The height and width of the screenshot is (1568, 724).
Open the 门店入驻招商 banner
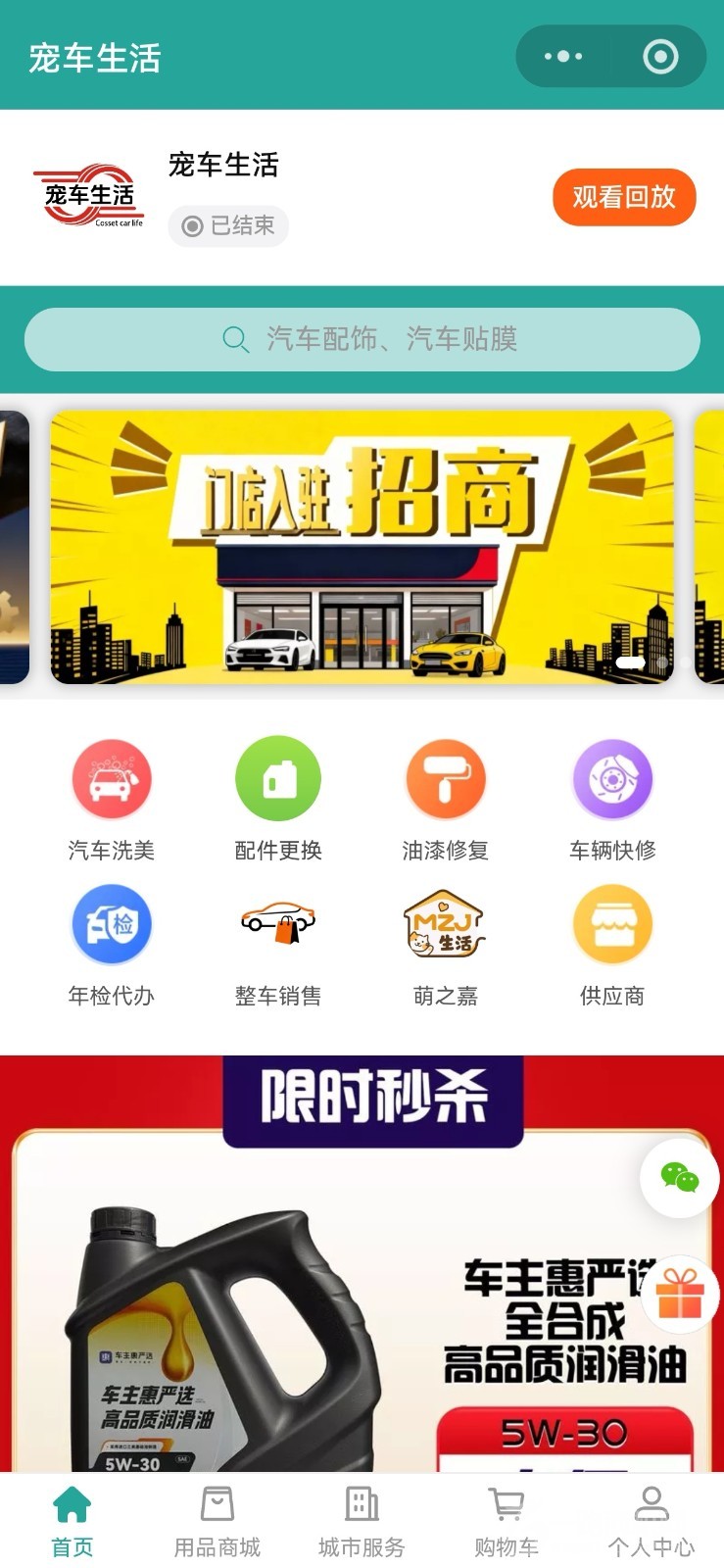(362, 546)
